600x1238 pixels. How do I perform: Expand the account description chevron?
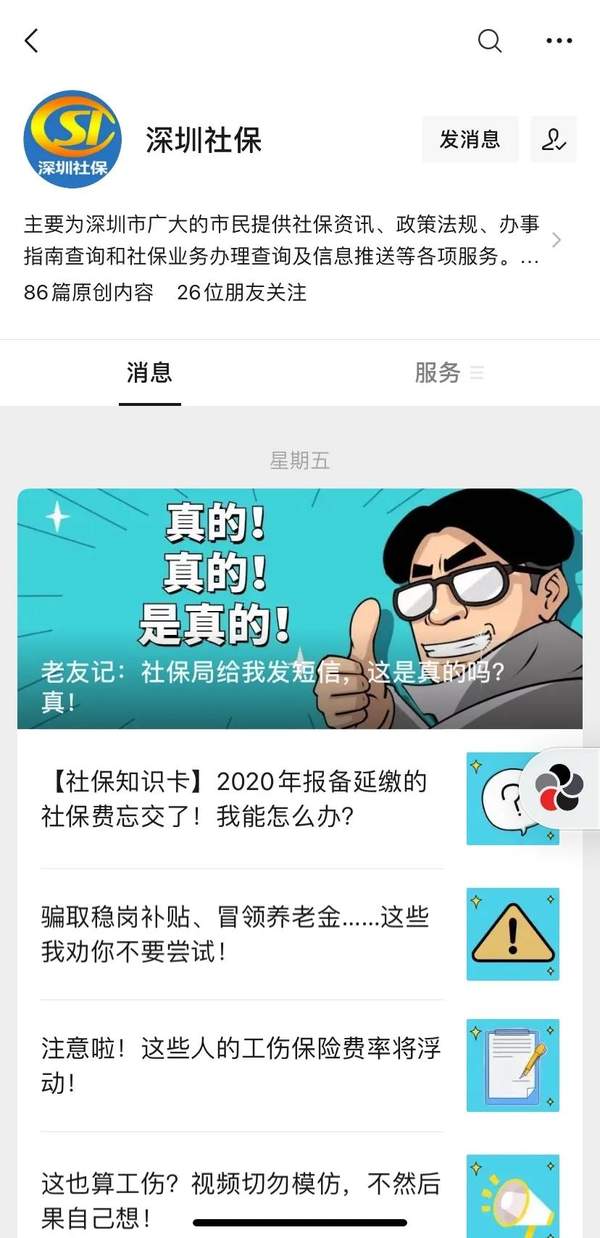(x=557, y=240)
